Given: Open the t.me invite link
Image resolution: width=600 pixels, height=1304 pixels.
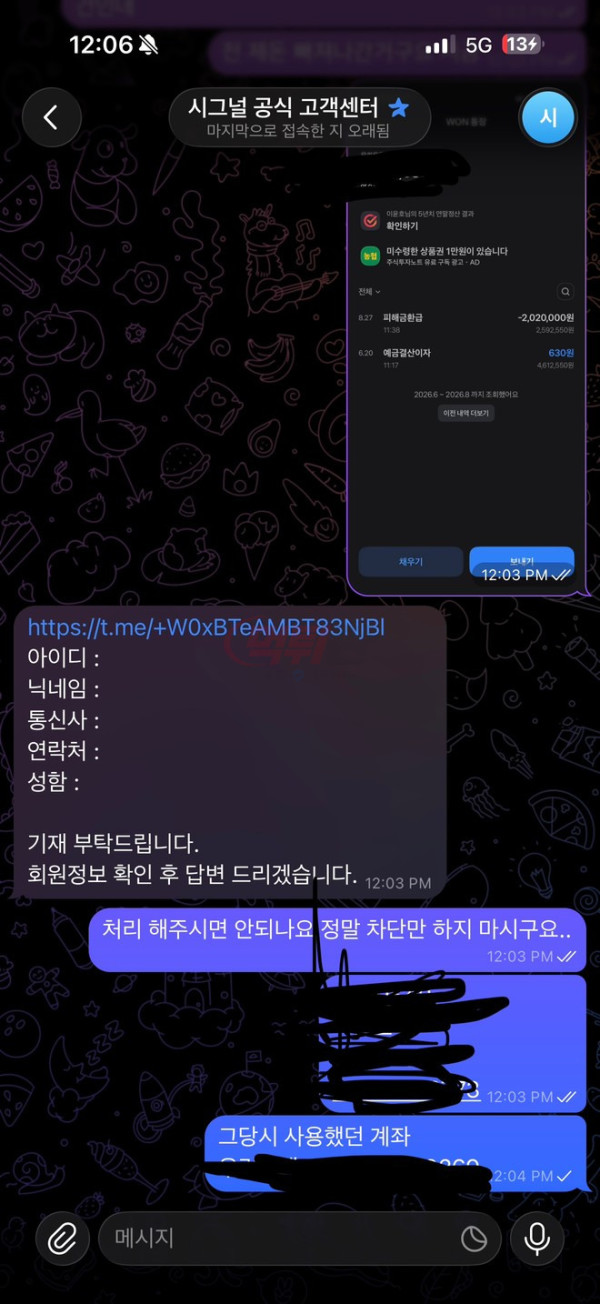Looking at the screenshot, I should [205, 627].
